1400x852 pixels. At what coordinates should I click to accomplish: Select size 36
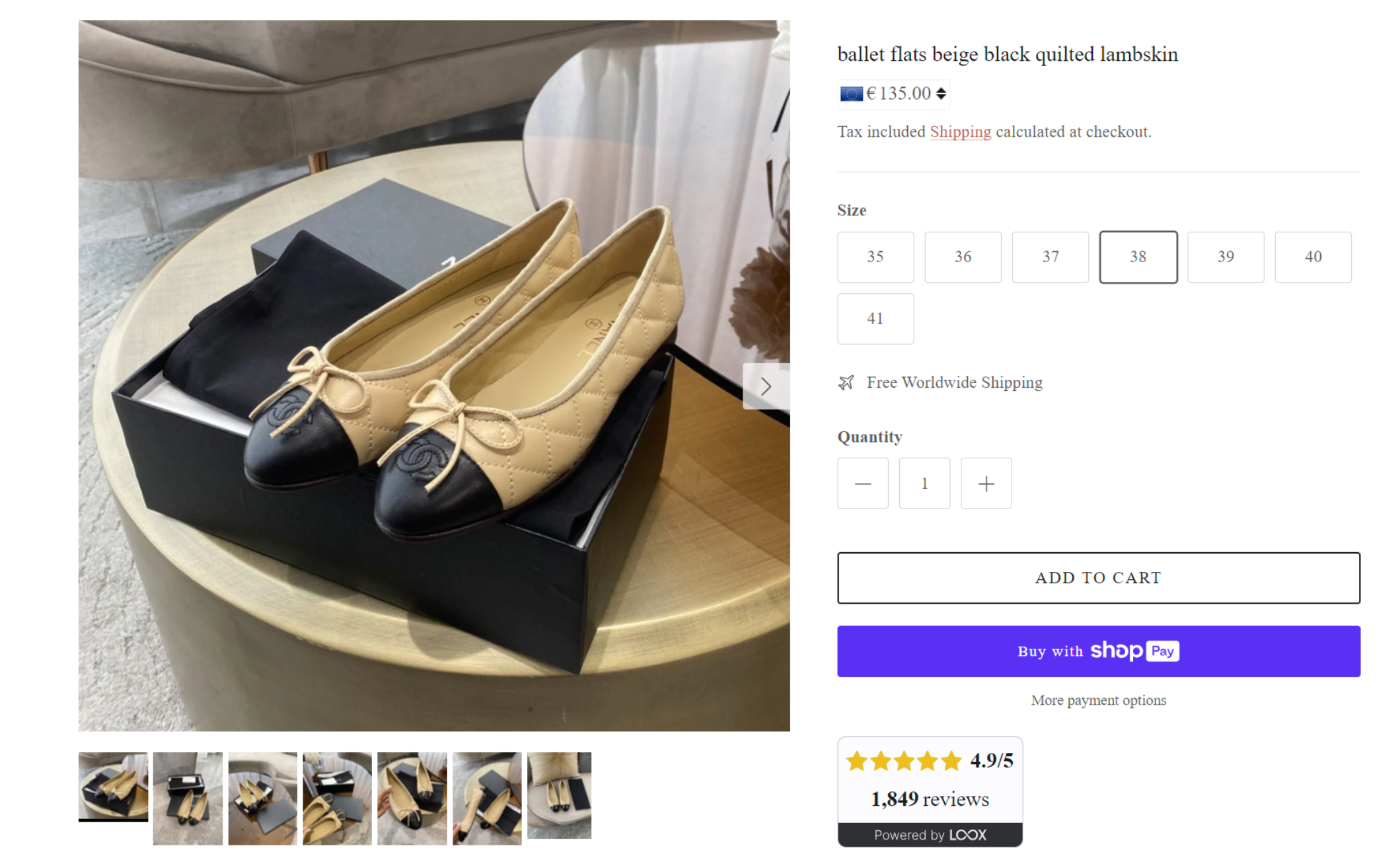coord(962,257)
